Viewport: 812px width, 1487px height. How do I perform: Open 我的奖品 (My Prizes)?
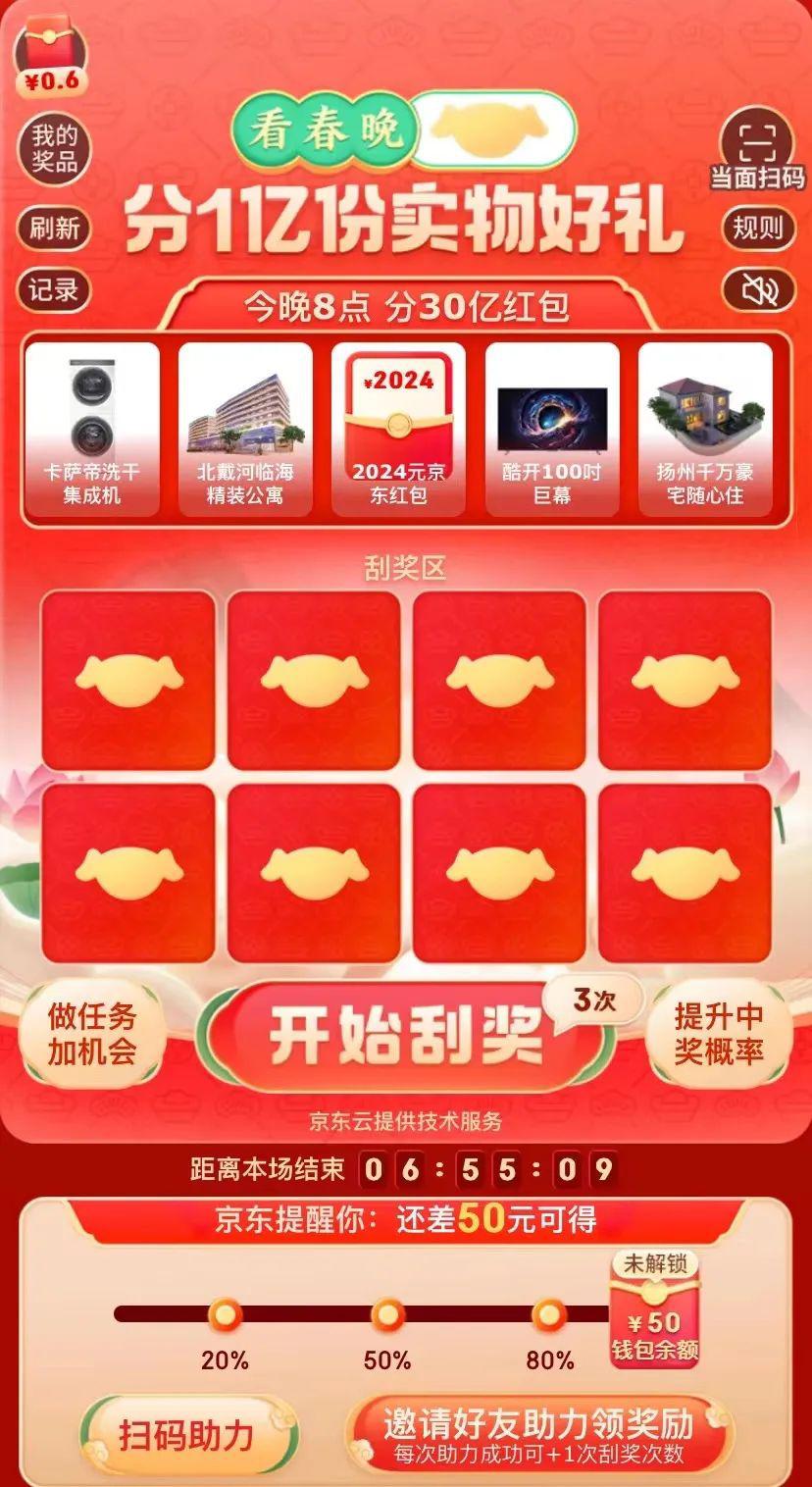[x=54, y=148]
